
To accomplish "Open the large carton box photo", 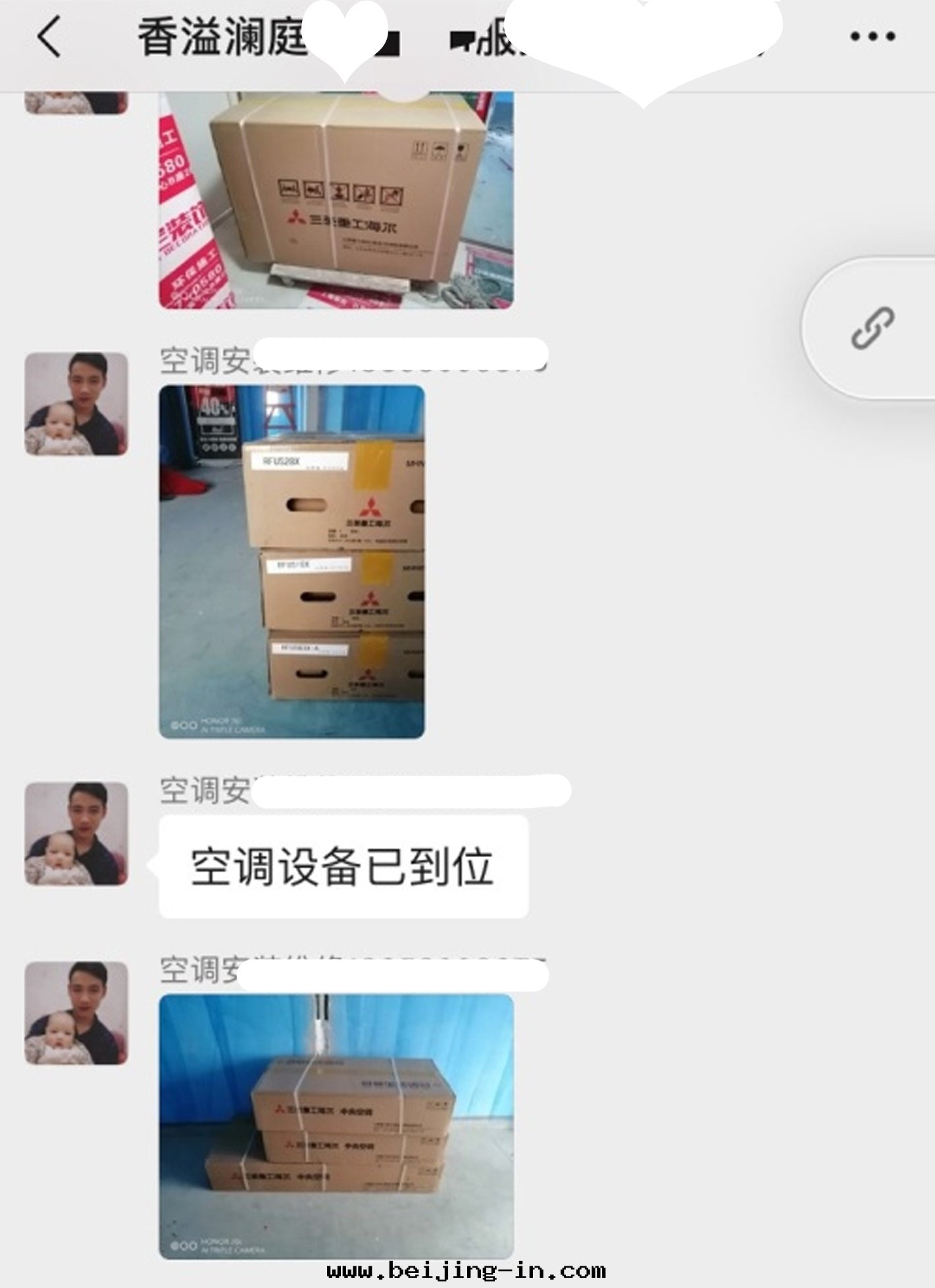I will pyautogui.click(x=336, y=201).
